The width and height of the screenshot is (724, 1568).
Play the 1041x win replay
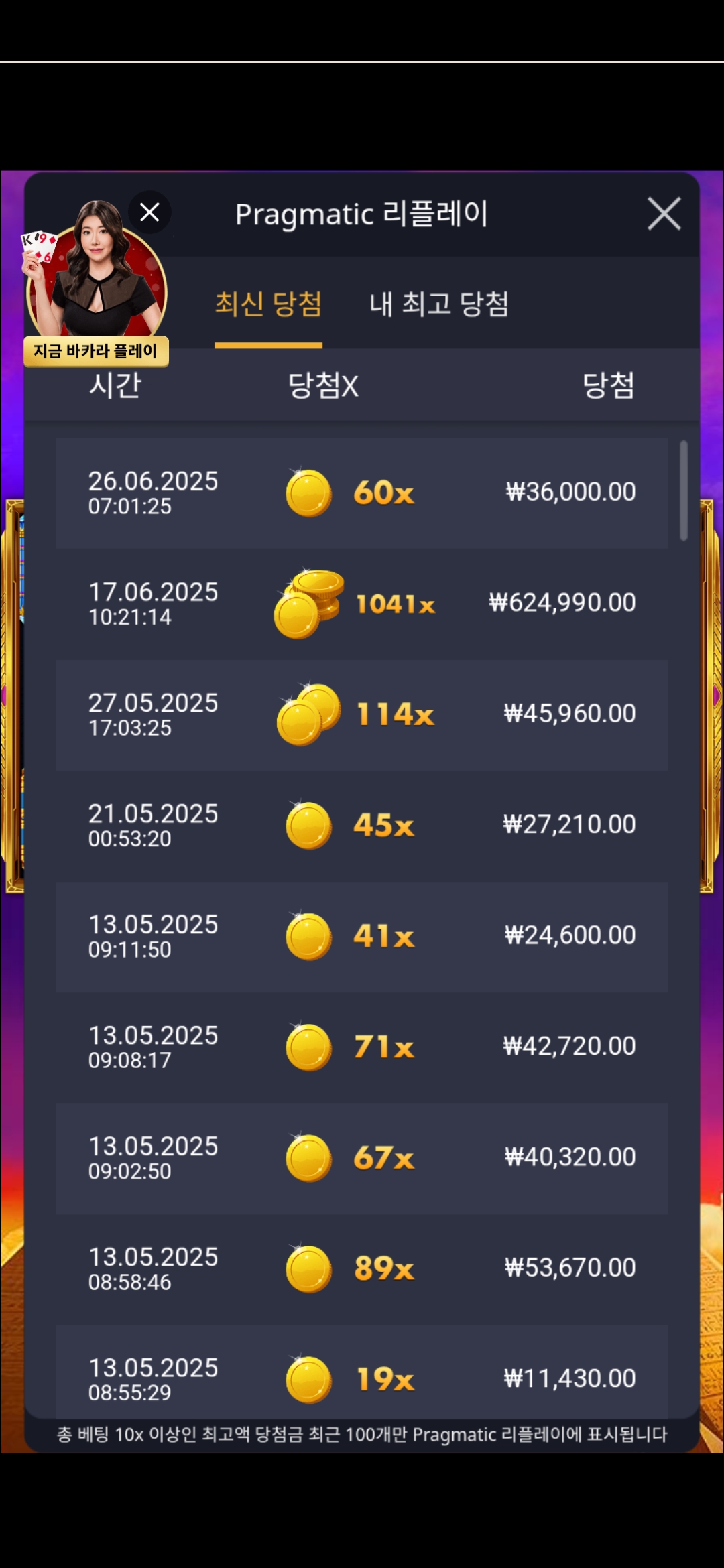pos(362,604)
